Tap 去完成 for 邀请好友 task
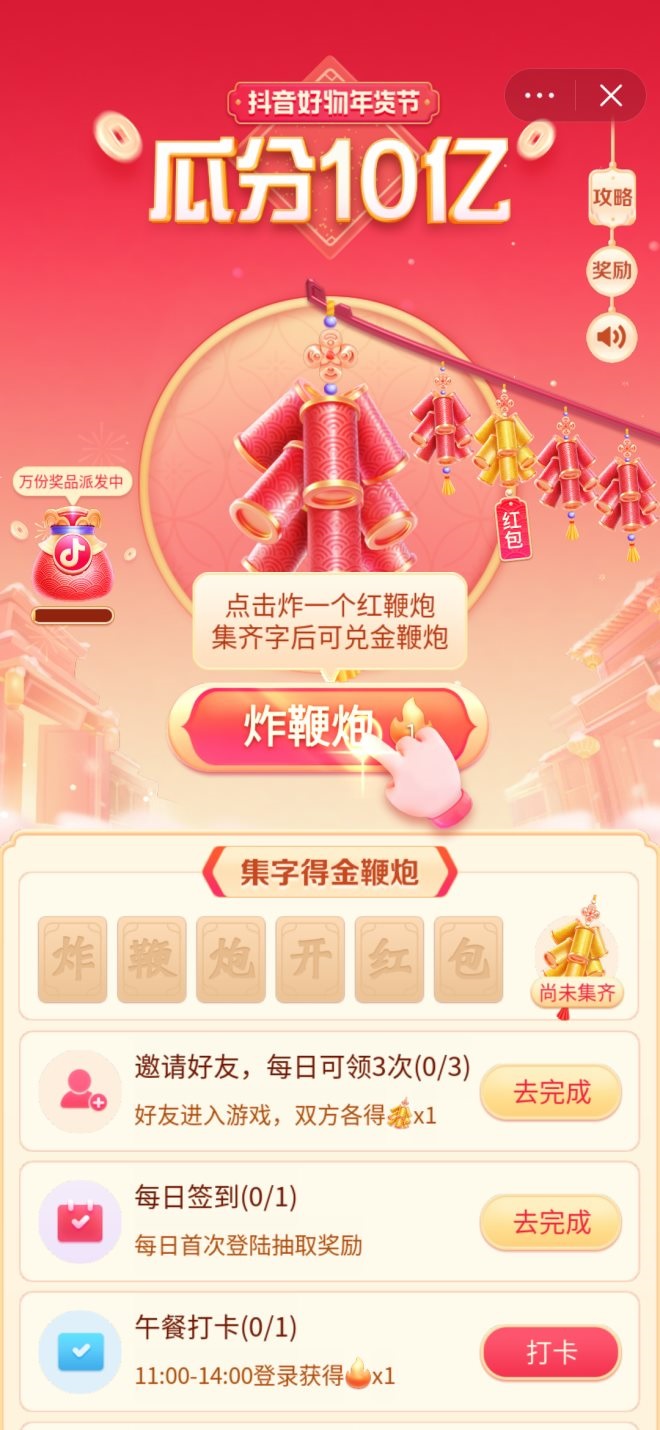Viewport: 660px width, 1430px height. (551, 1092)
